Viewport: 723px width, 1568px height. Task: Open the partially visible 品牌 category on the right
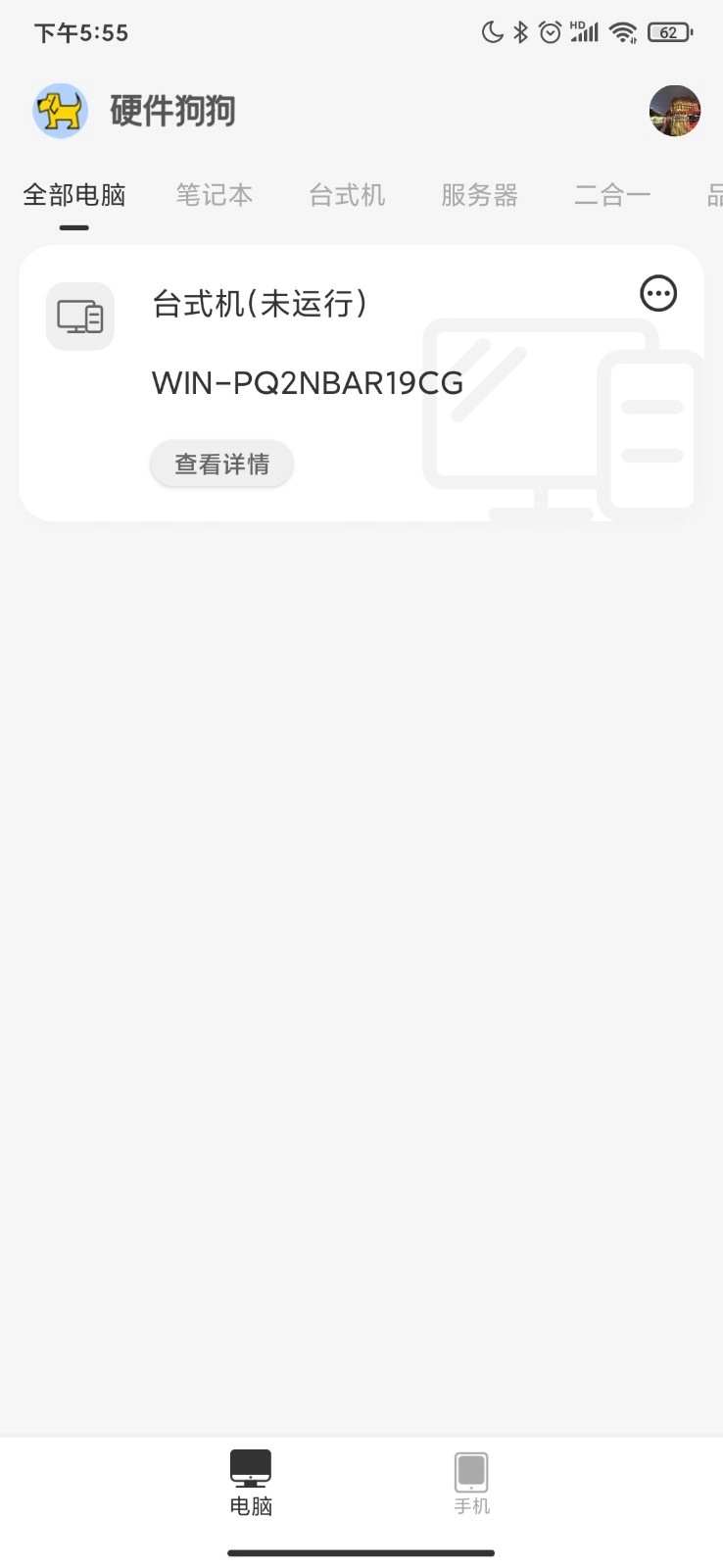(x=710, y=195)
